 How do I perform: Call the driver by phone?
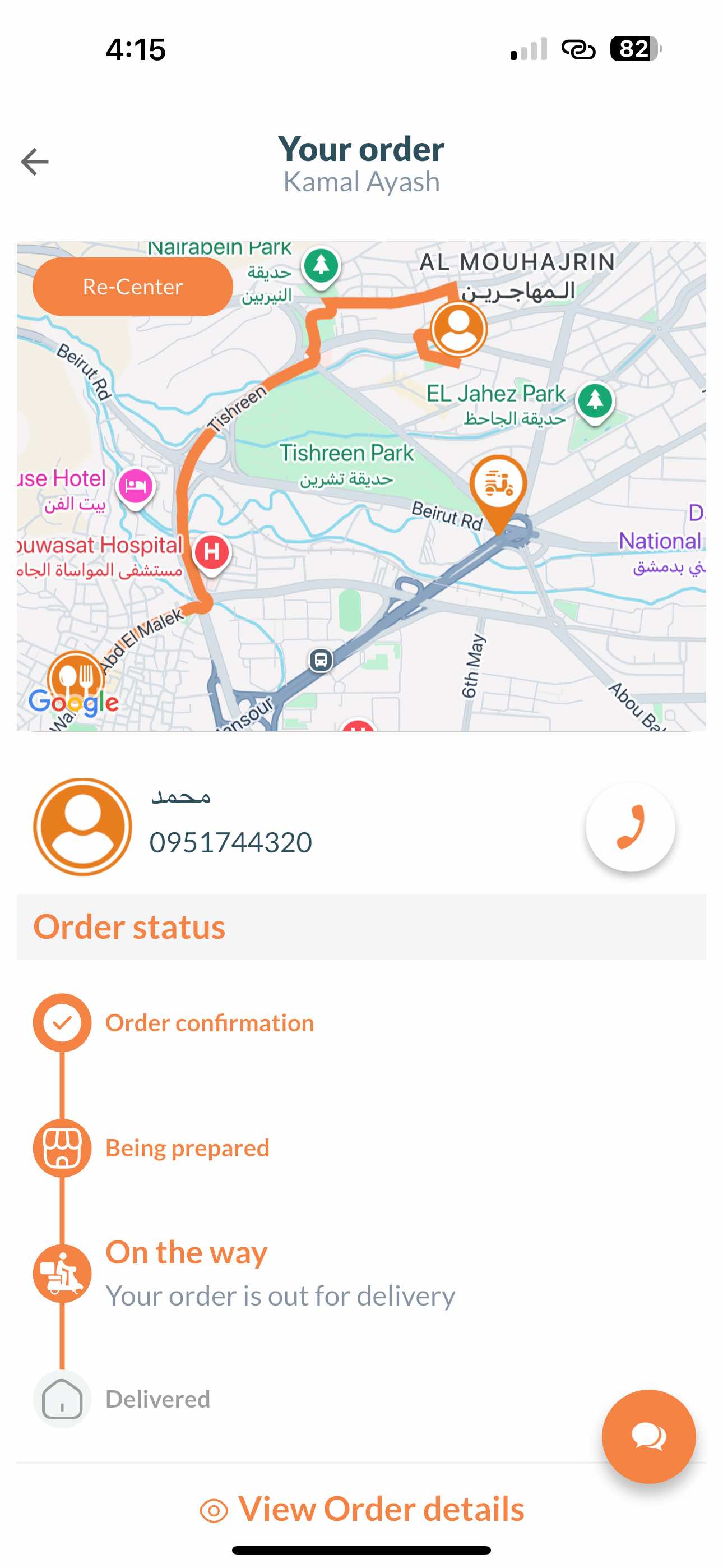(630, 827)
